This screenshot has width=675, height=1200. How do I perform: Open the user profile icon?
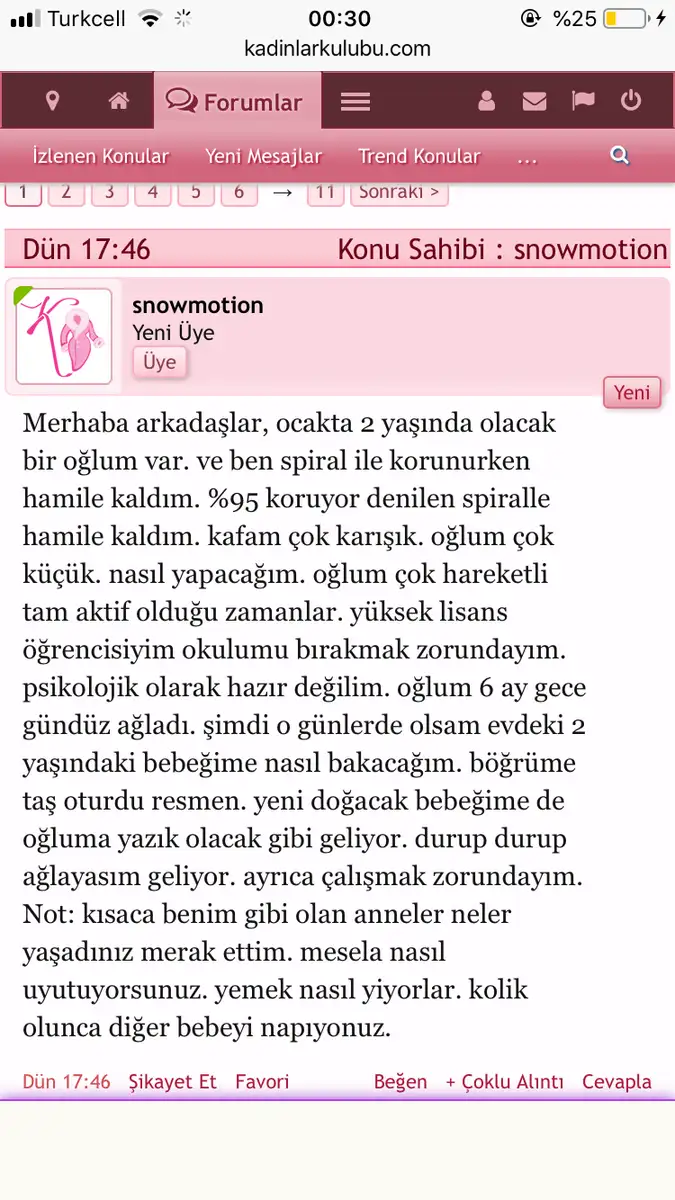(487, 101)
